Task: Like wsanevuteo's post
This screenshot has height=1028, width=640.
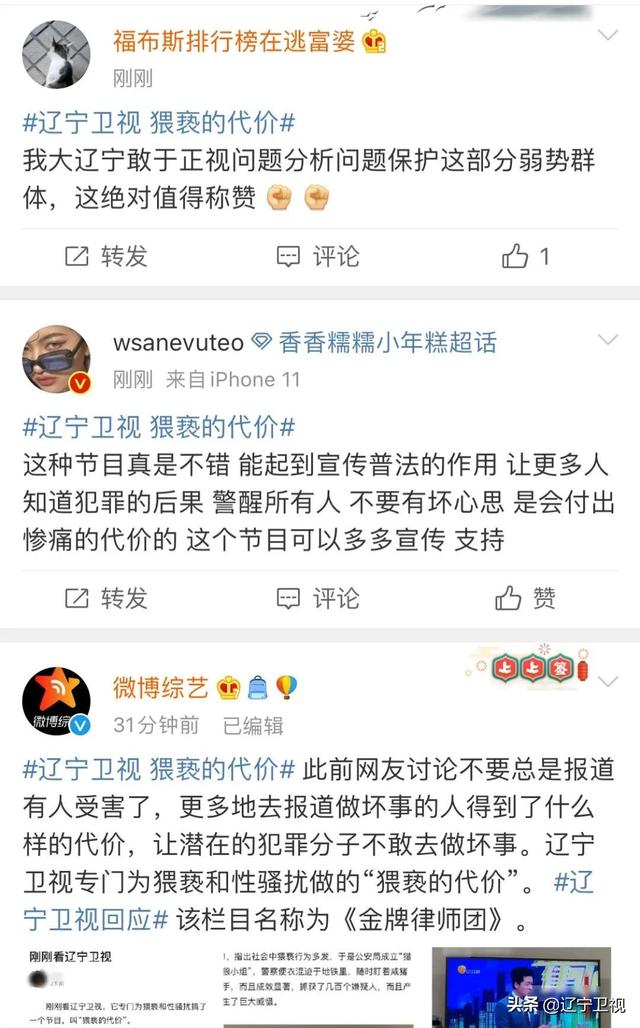Action: click(526, 598)
